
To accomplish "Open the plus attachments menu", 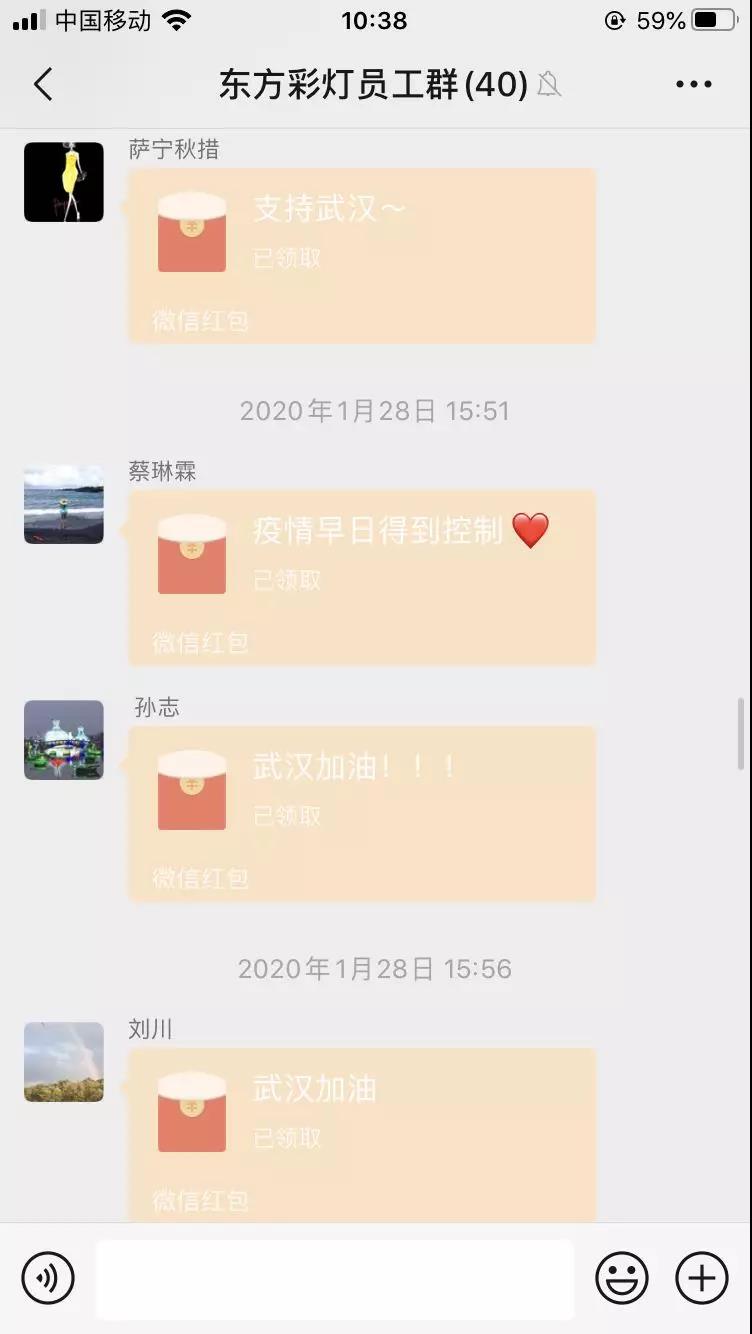I will [x=702, y=1278].
